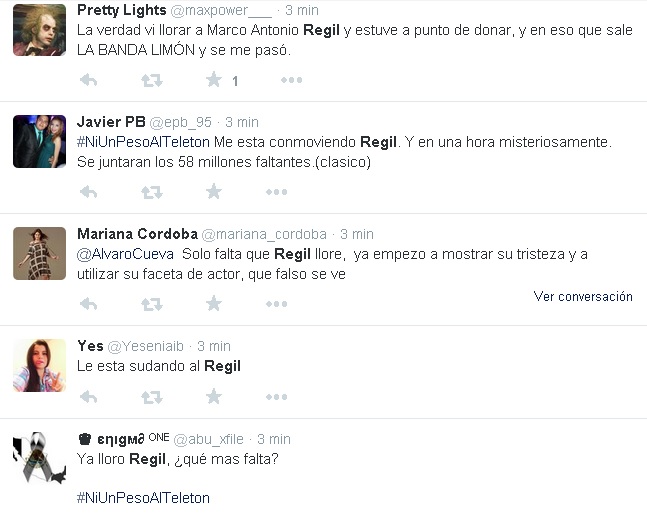
Task: Reply to Pretty Lights' tweet
Action: [88, 80]
